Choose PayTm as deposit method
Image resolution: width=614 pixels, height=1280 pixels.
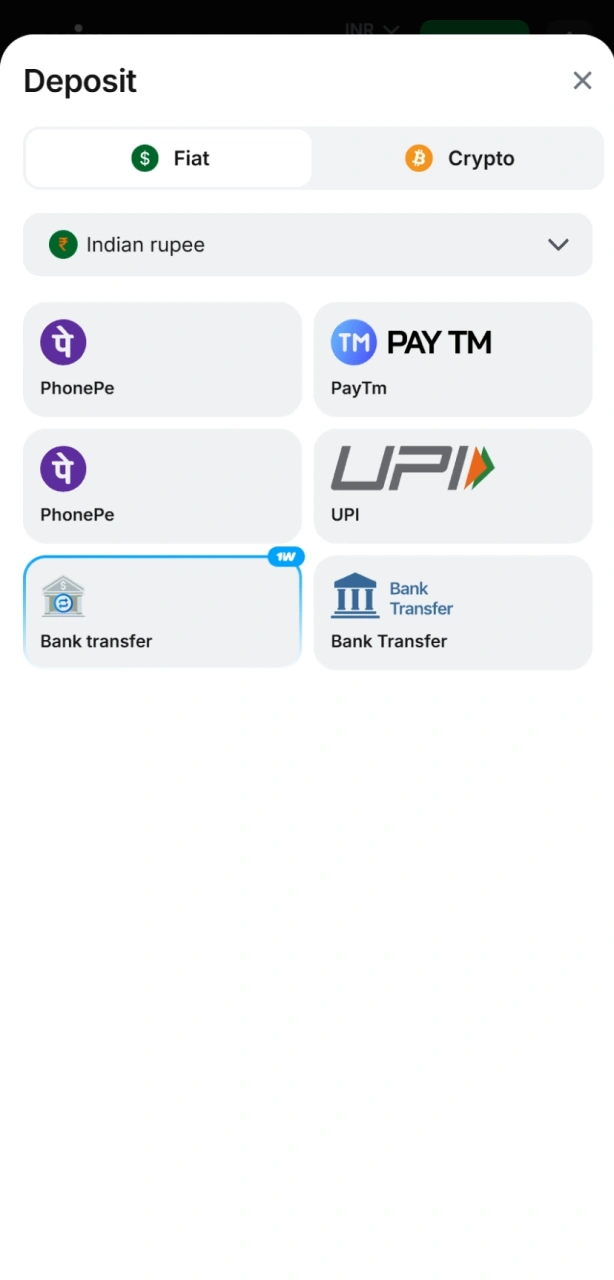click(453, 360)
